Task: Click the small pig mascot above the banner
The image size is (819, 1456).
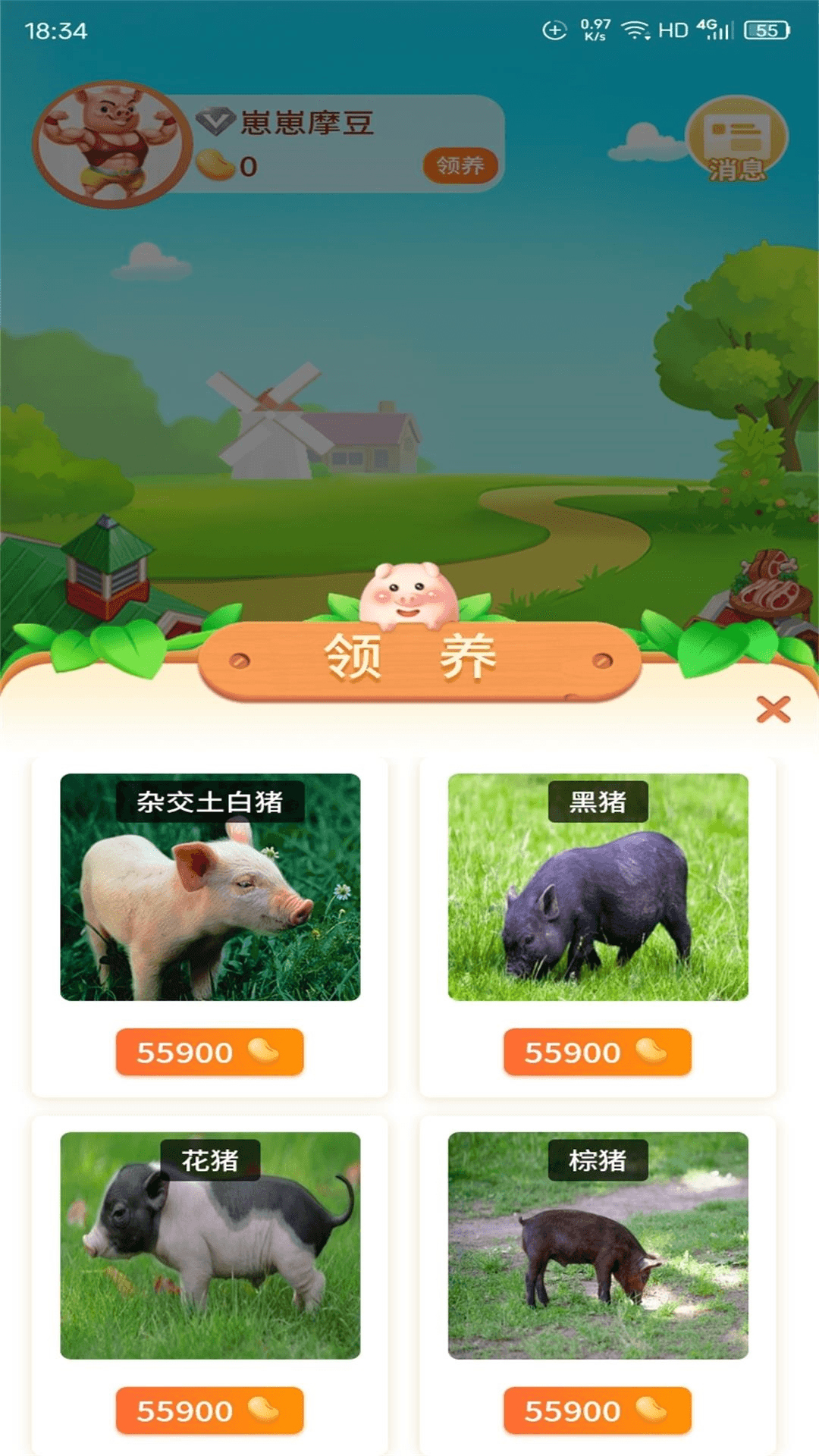Action: 409,593
